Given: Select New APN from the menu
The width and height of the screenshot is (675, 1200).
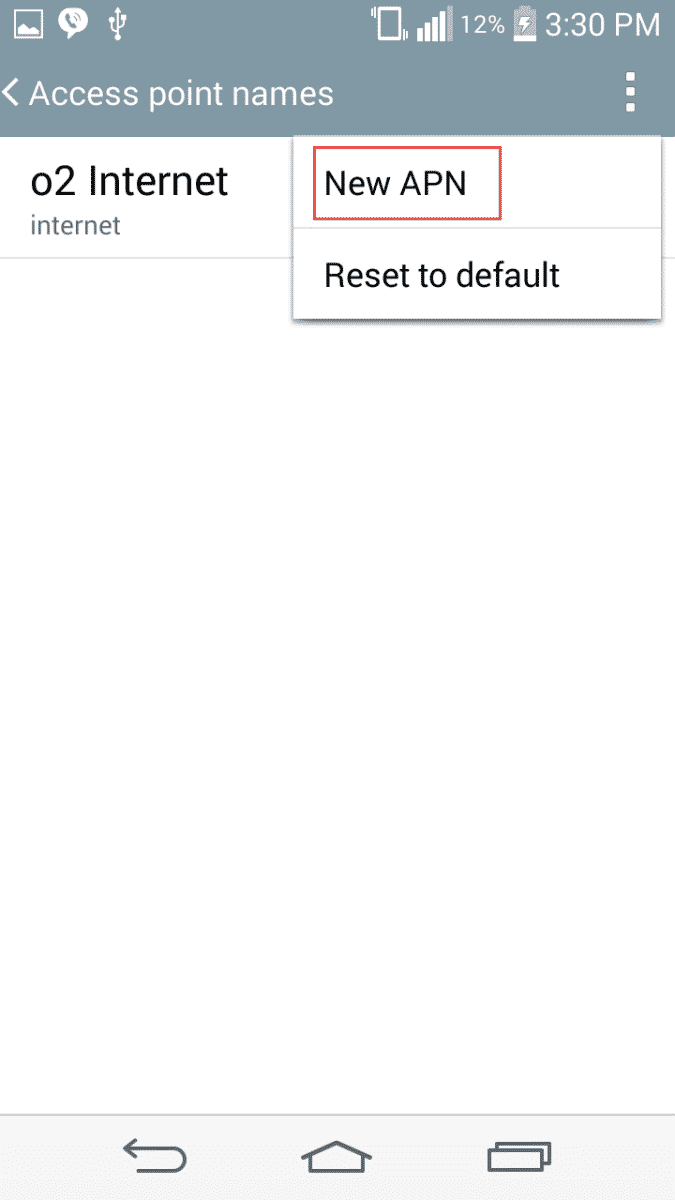Looking at the screenshot, I should coord(397,184).
